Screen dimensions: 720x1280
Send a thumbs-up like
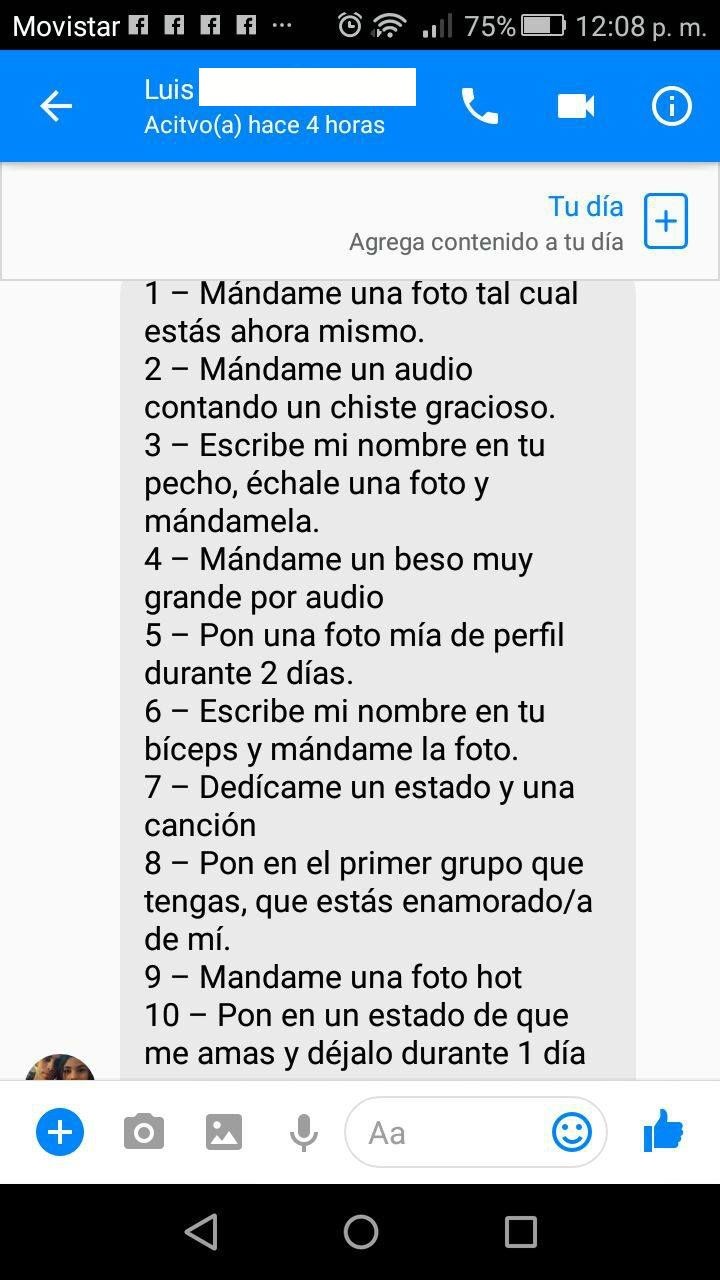point(663,1133)
